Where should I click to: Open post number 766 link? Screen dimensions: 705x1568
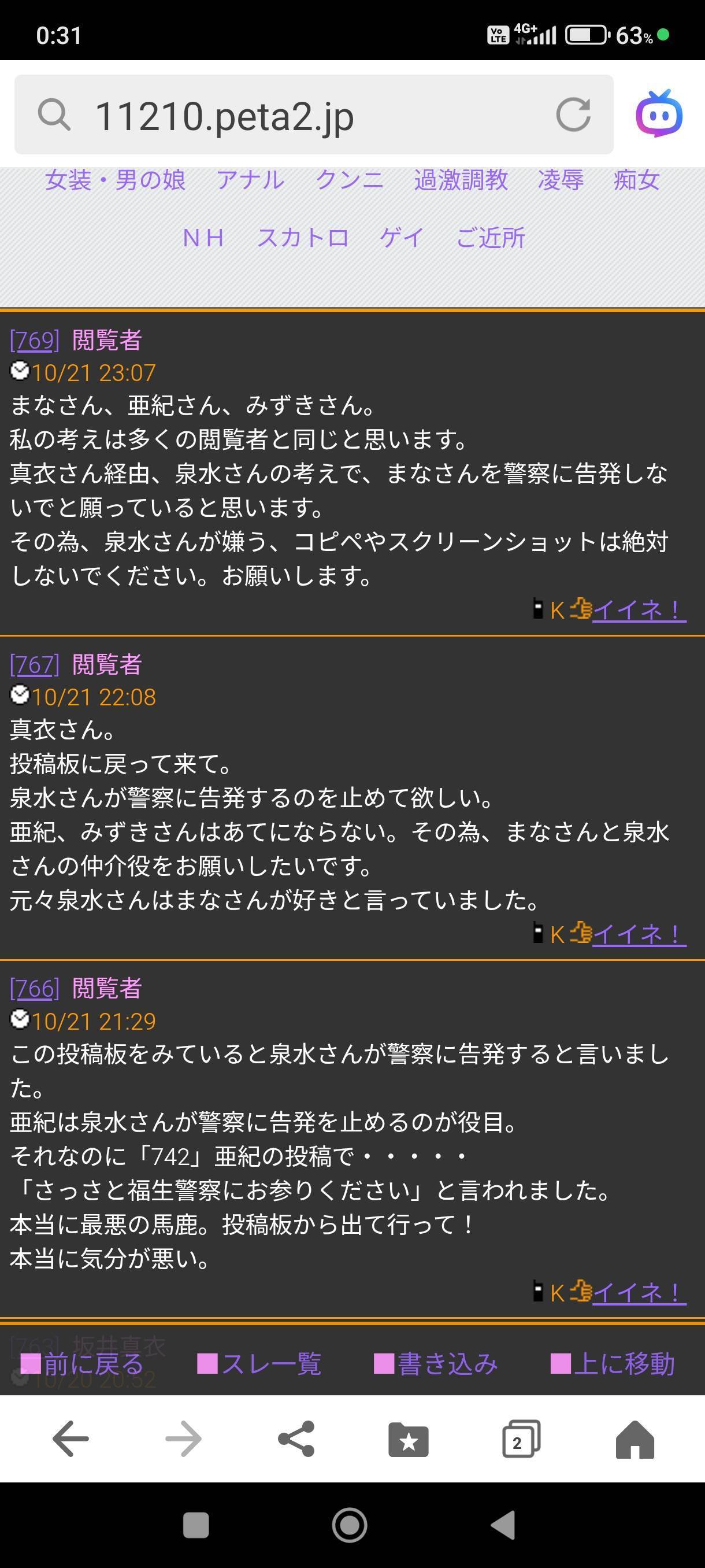coord(34,989)
